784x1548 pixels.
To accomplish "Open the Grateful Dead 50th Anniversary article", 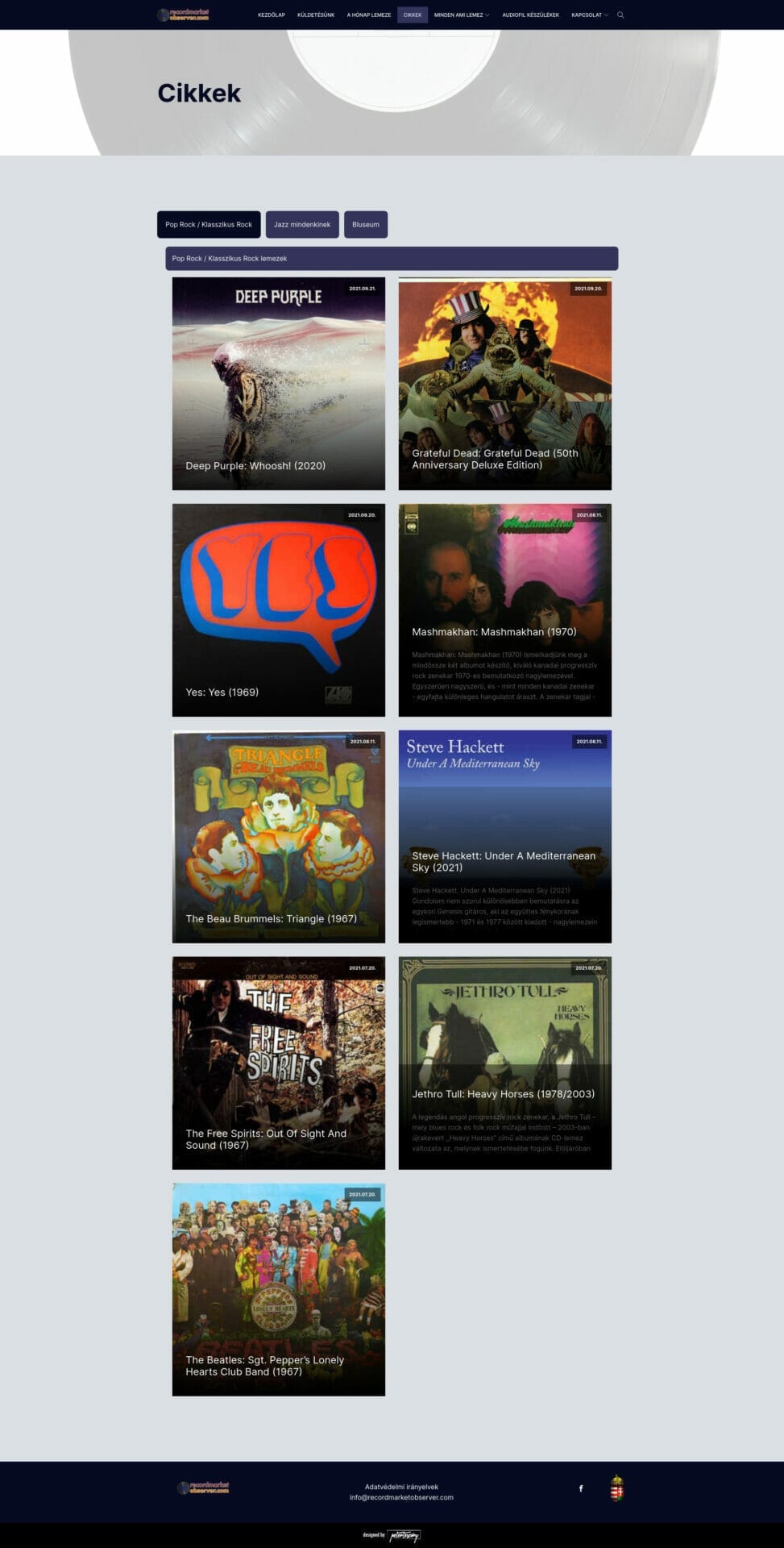I will (x=504, y=384).
